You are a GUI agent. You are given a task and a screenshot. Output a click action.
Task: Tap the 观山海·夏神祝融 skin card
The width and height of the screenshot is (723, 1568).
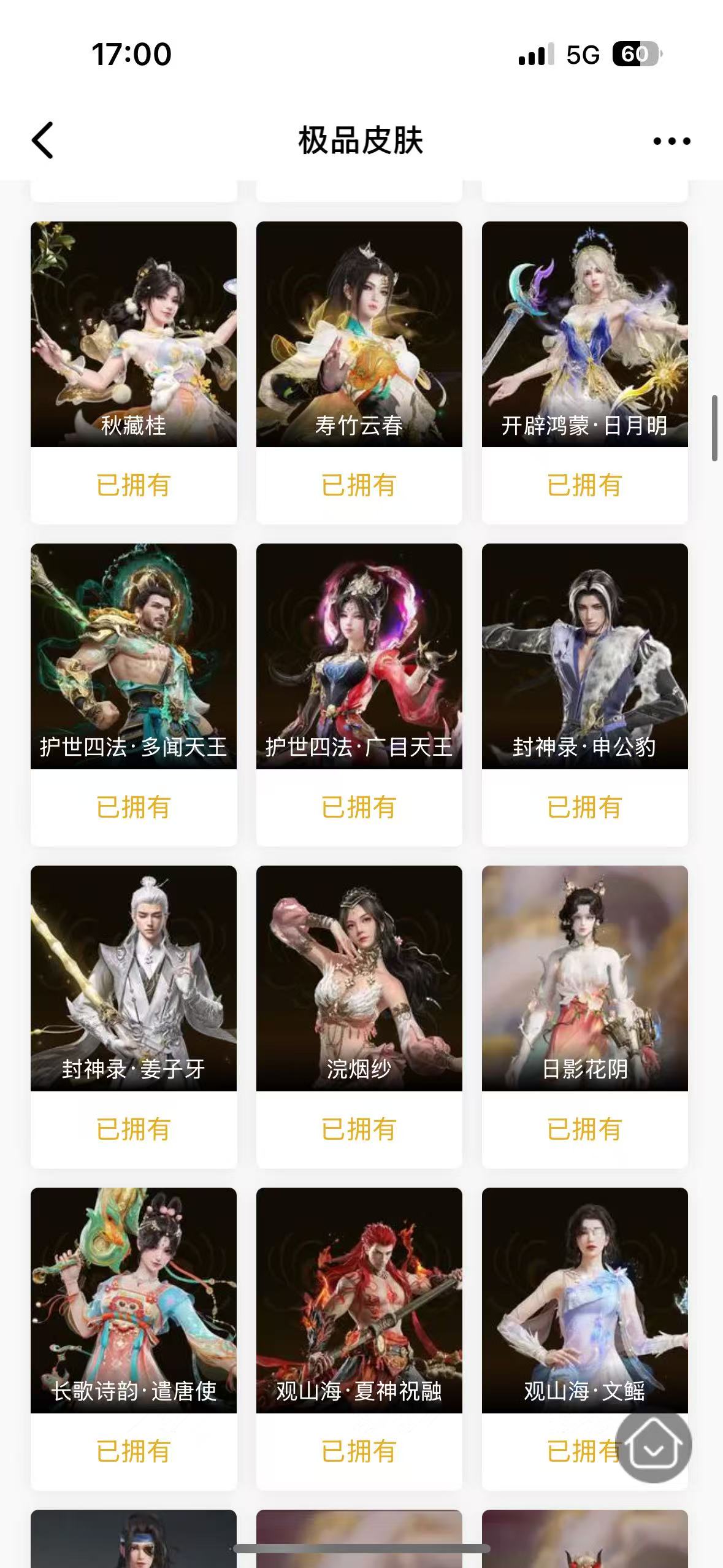359,1300
